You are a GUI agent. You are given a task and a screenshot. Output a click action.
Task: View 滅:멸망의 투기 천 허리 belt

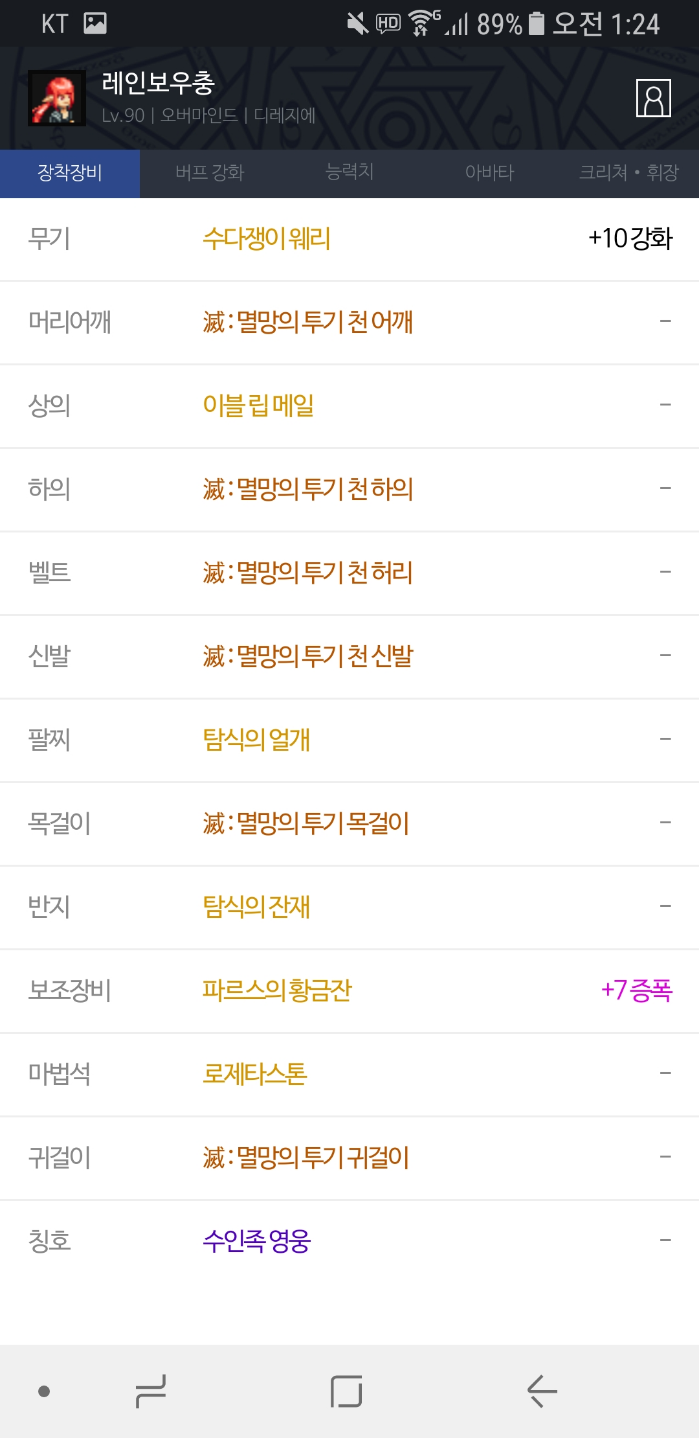[x=308, y=573]
